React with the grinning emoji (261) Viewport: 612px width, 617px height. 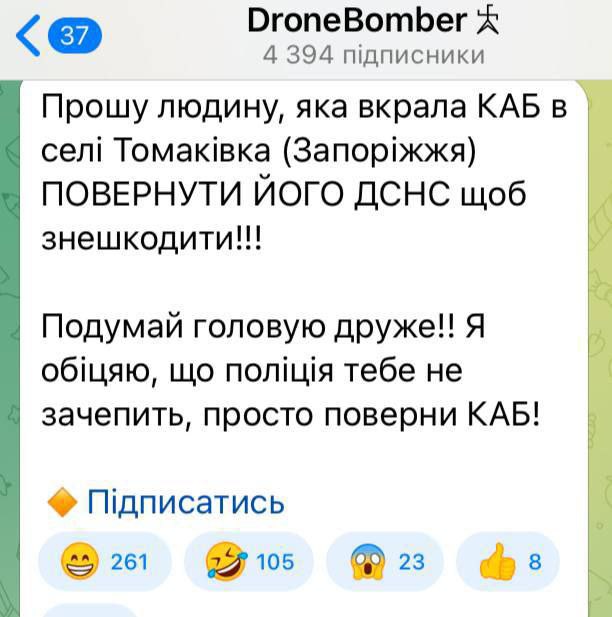(x=105, y=562)
